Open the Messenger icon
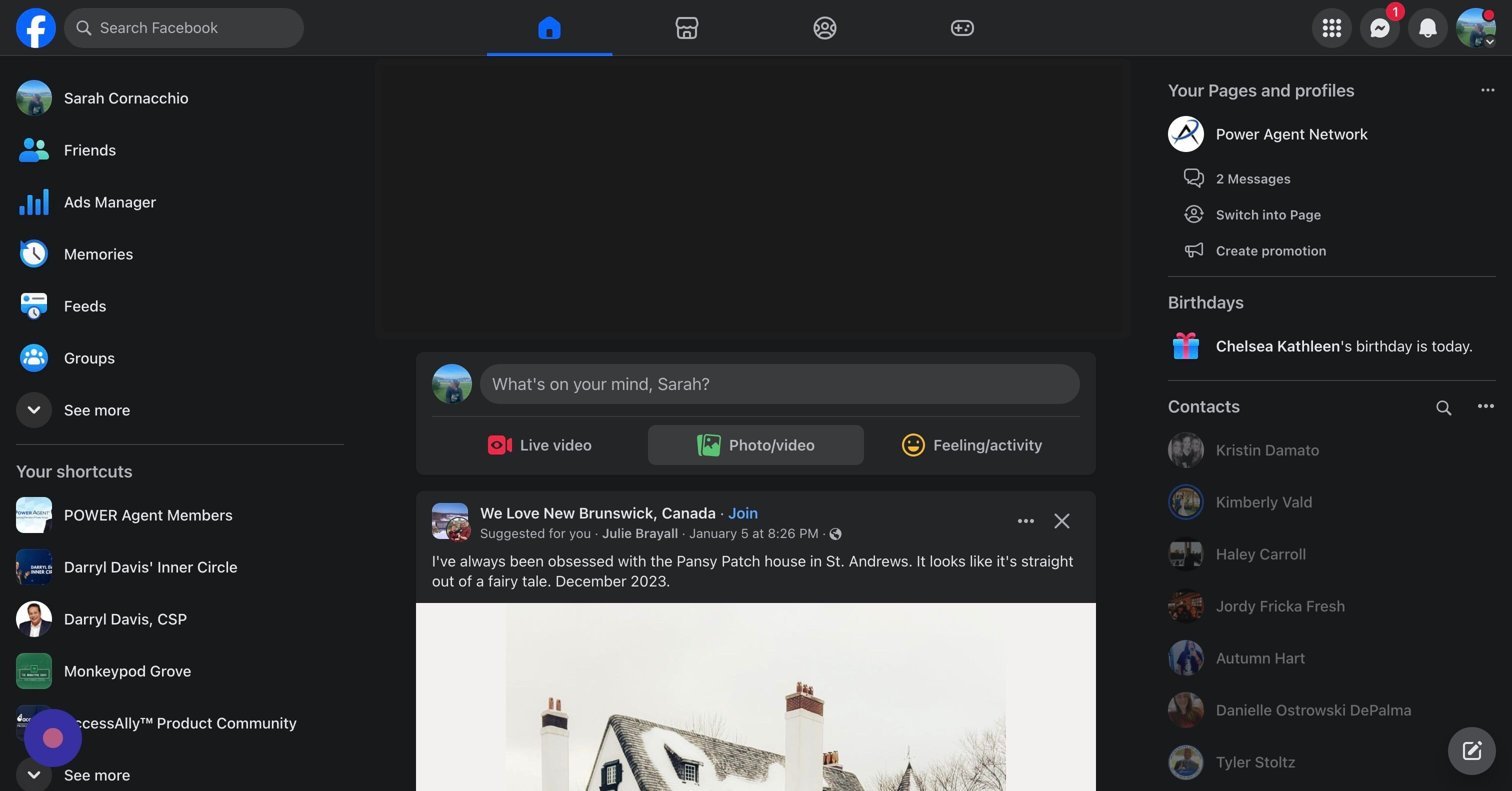Screen dimensions: 1512x791 click(x=1379, y=27)
